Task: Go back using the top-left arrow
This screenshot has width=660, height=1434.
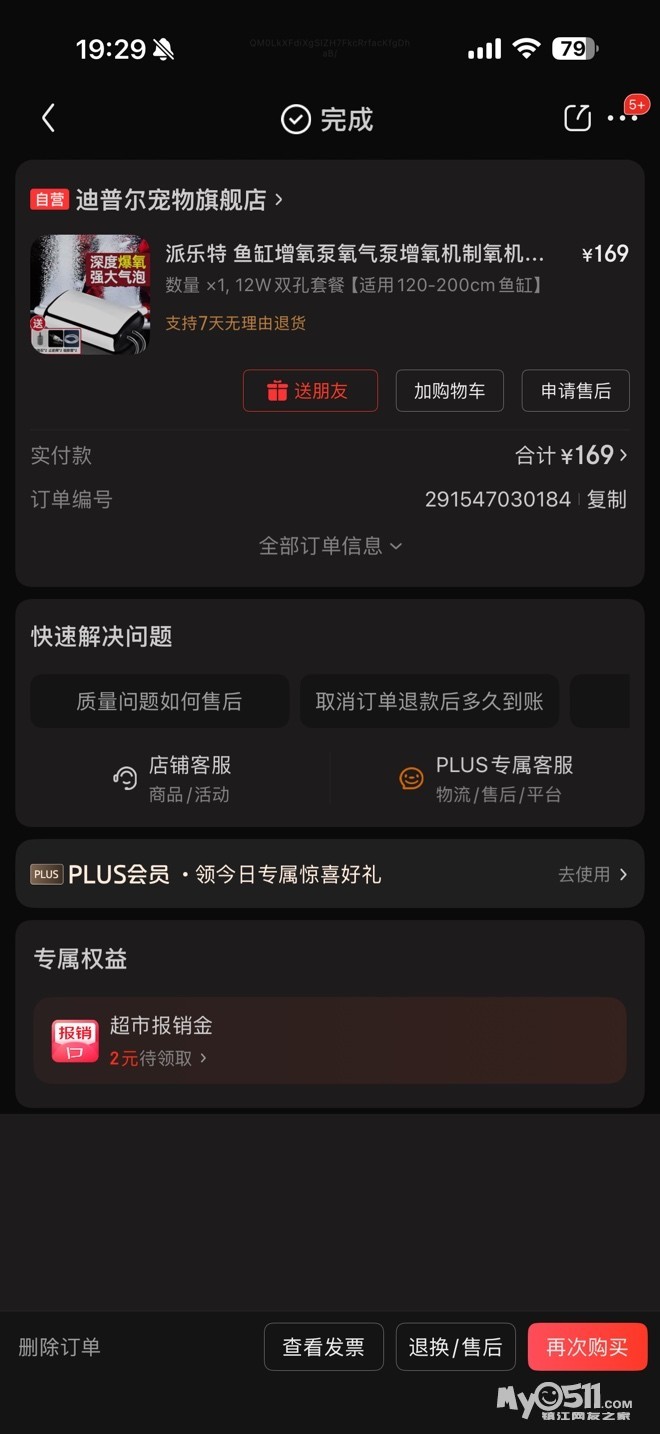Action: click(48, 118)
